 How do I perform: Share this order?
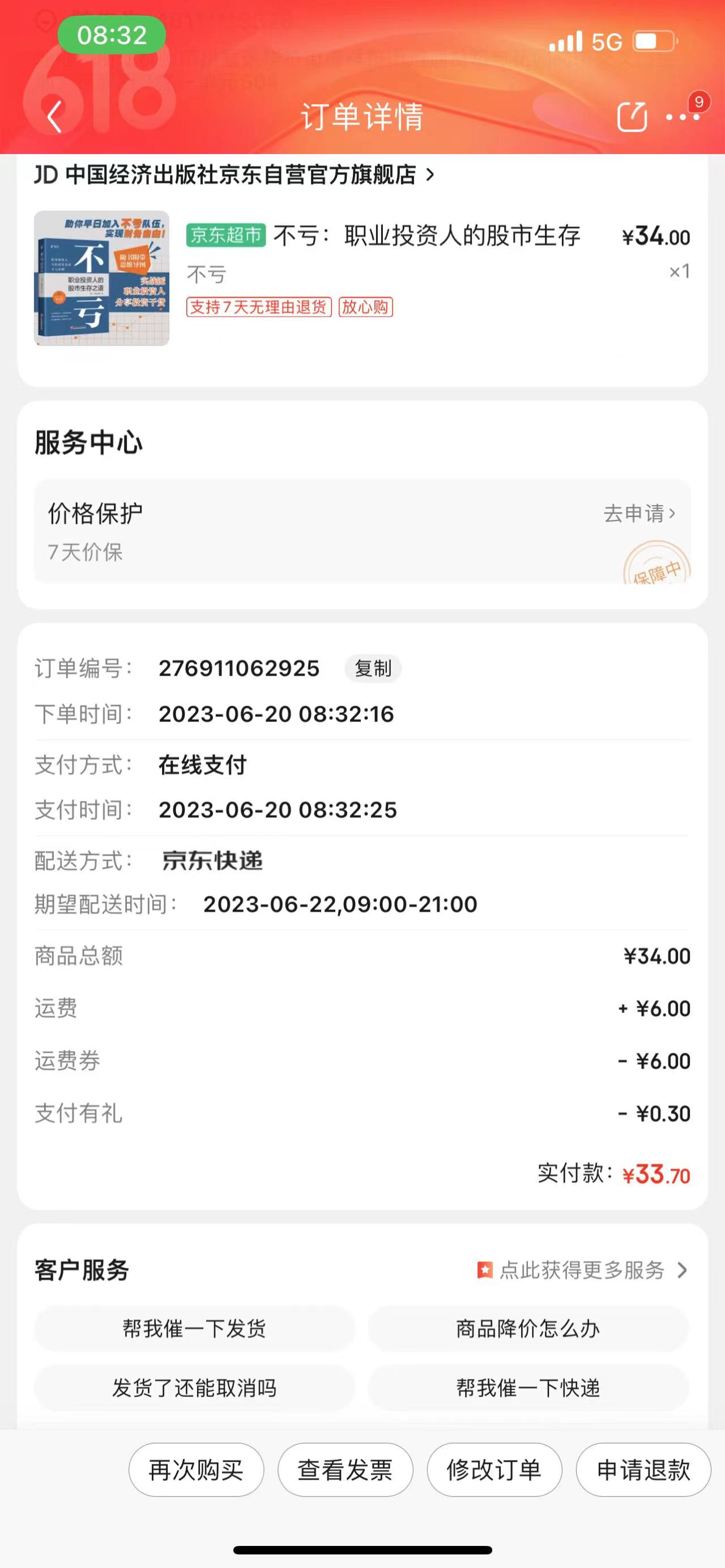pos(632,116)
